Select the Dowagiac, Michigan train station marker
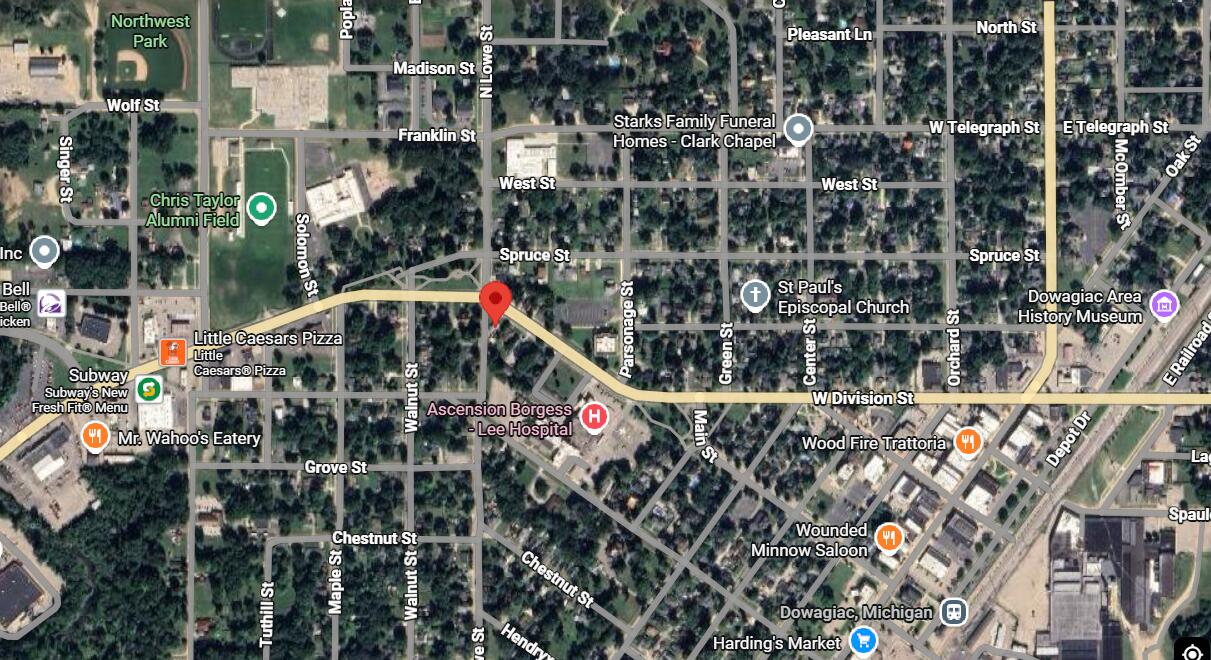 (954, 611)
